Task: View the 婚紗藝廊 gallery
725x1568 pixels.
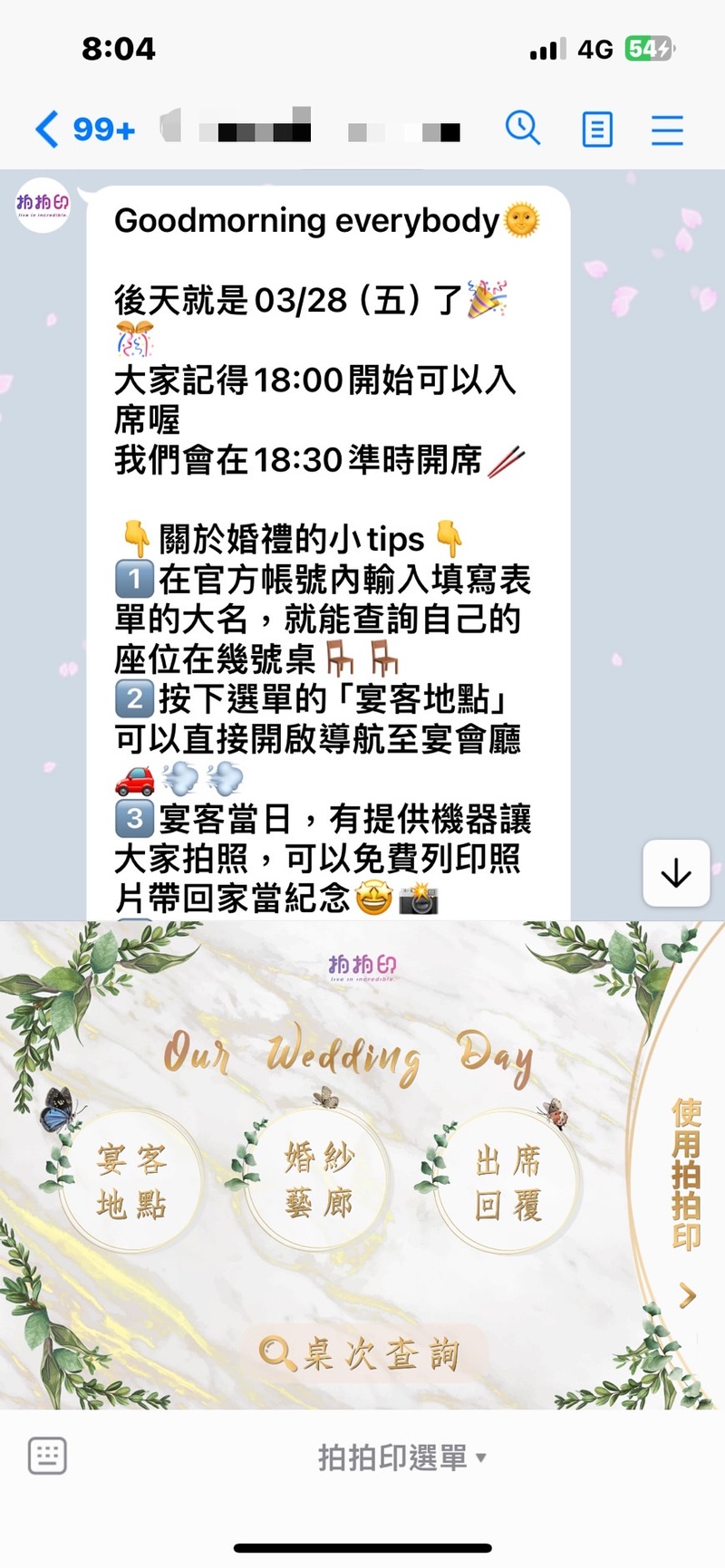Action: [x=319, y=1180]
